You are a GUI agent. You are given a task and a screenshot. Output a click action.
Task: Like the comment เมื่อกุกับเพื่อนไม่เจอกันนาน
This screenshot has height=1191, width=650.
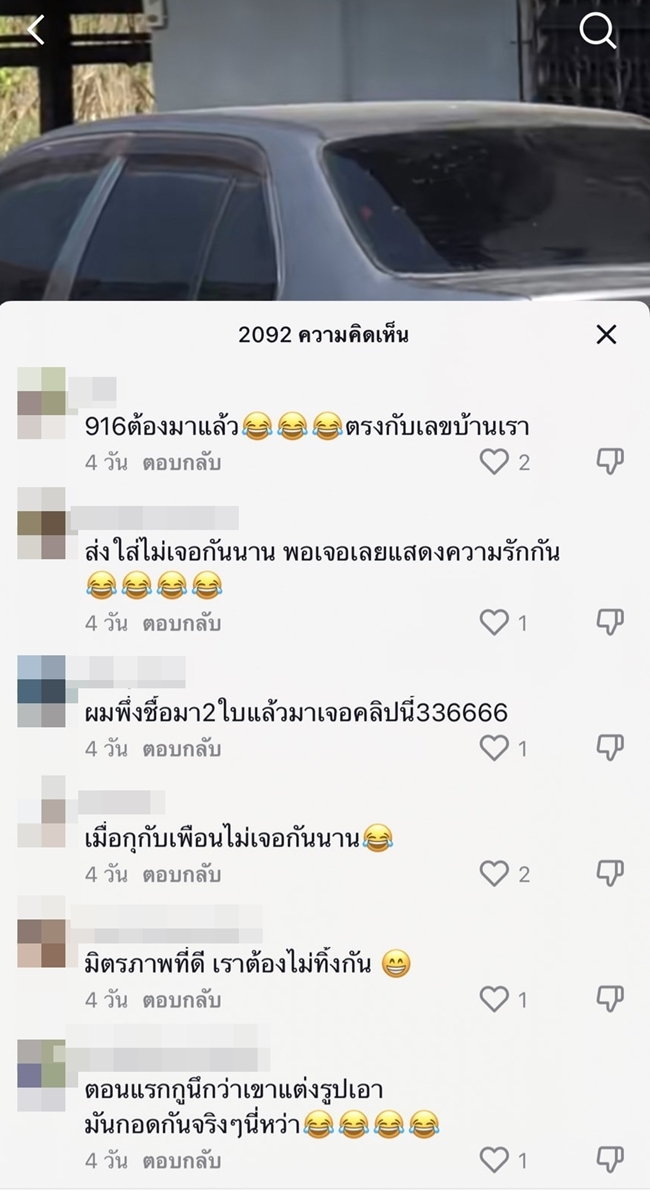click(494, 873)
